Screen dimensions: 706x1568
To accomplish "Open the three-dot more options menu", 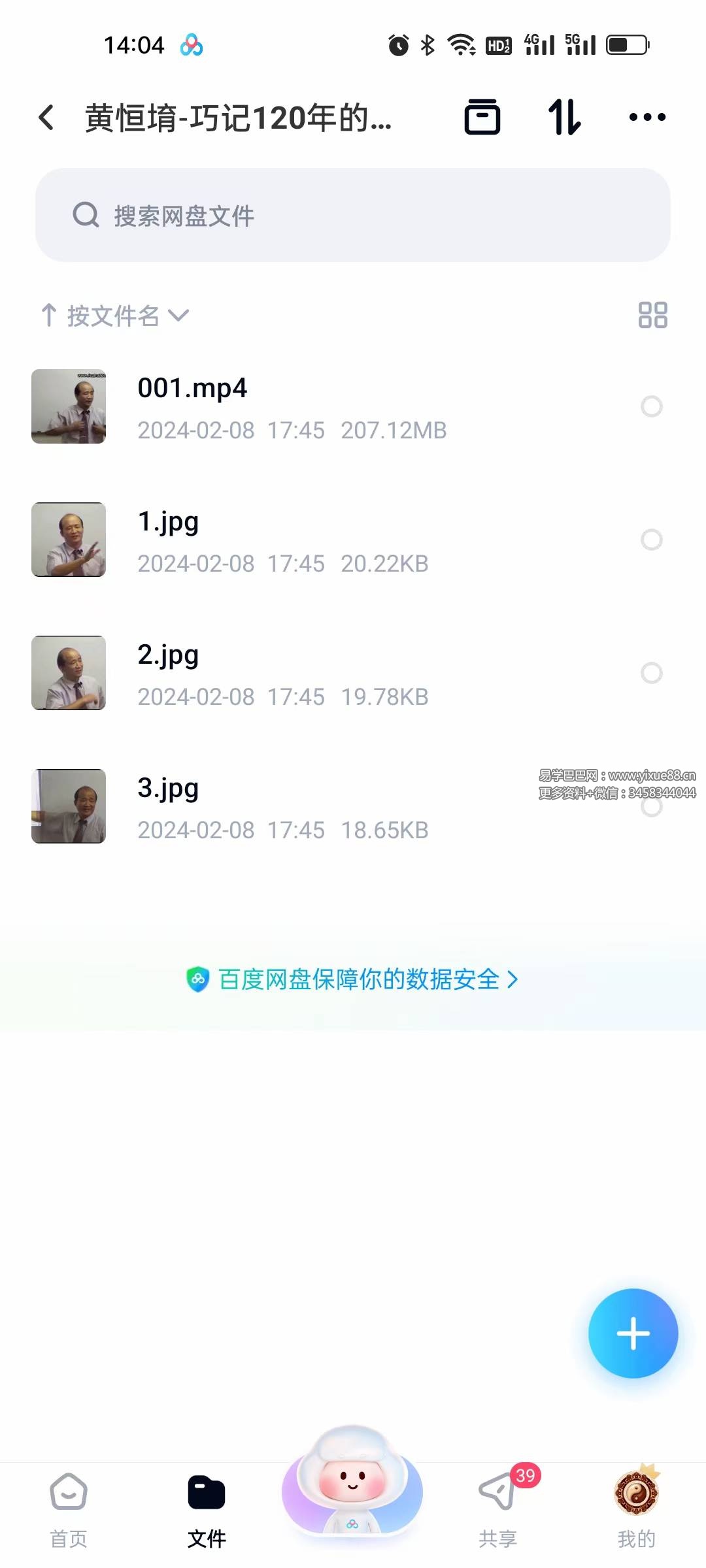I will 647,116.
